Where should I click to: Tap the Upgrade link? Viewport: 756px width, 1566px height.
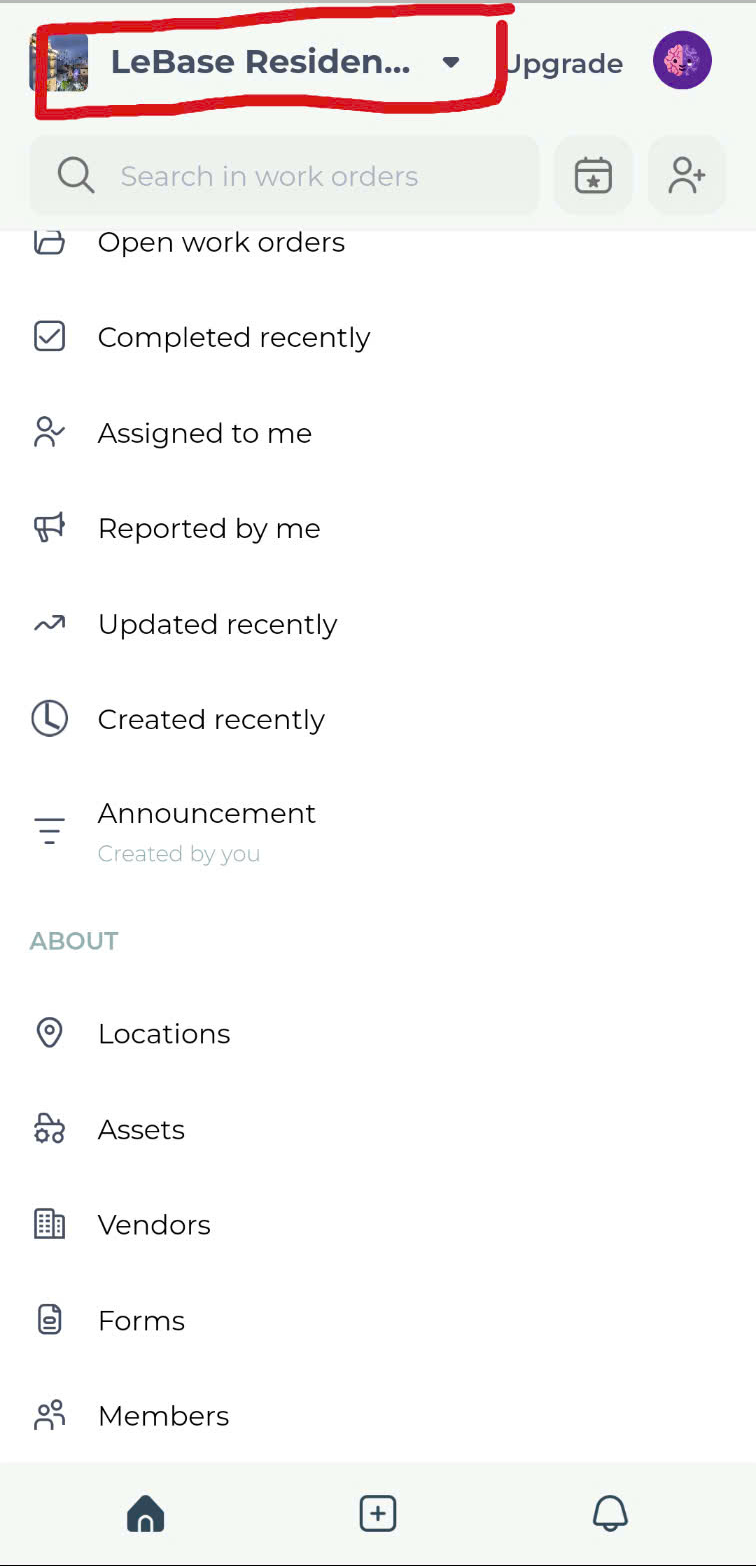click(564, 63)
